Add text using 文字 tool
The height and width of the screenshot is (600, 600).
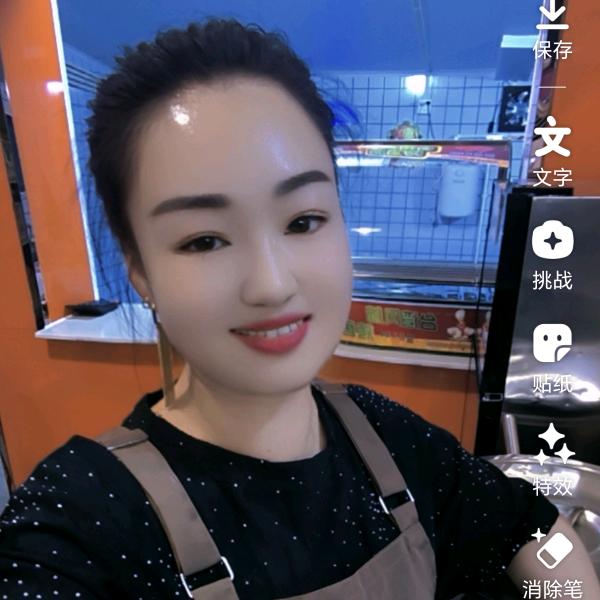[552, 150]
